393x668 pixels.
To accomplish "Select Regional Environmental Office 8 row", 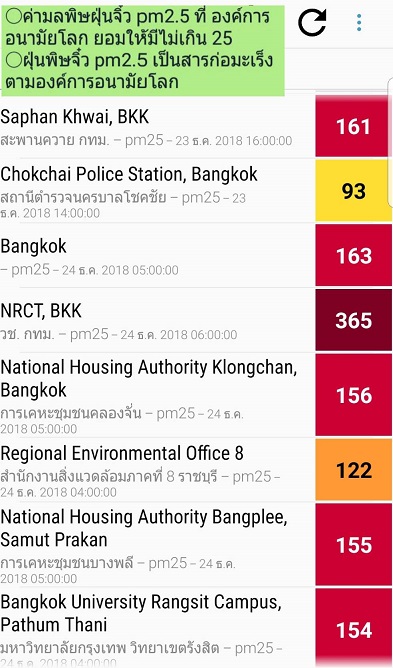I will pos(196,470).
